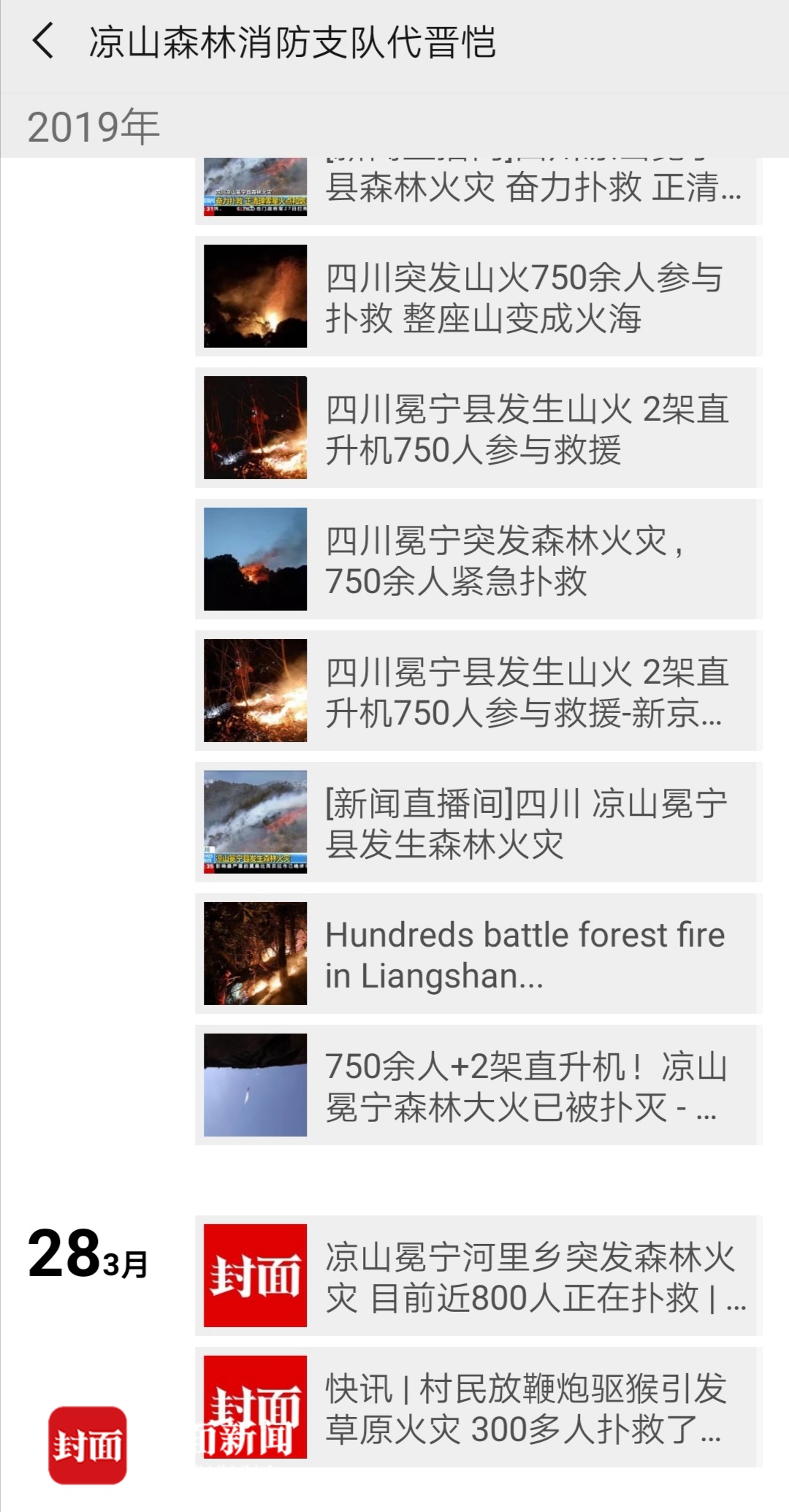Open article '750余人+2架直升机！凉山冕宁森林大火已被扑灭'
The width and height of the screenshot is (789, 1512).
point(479,1085)
